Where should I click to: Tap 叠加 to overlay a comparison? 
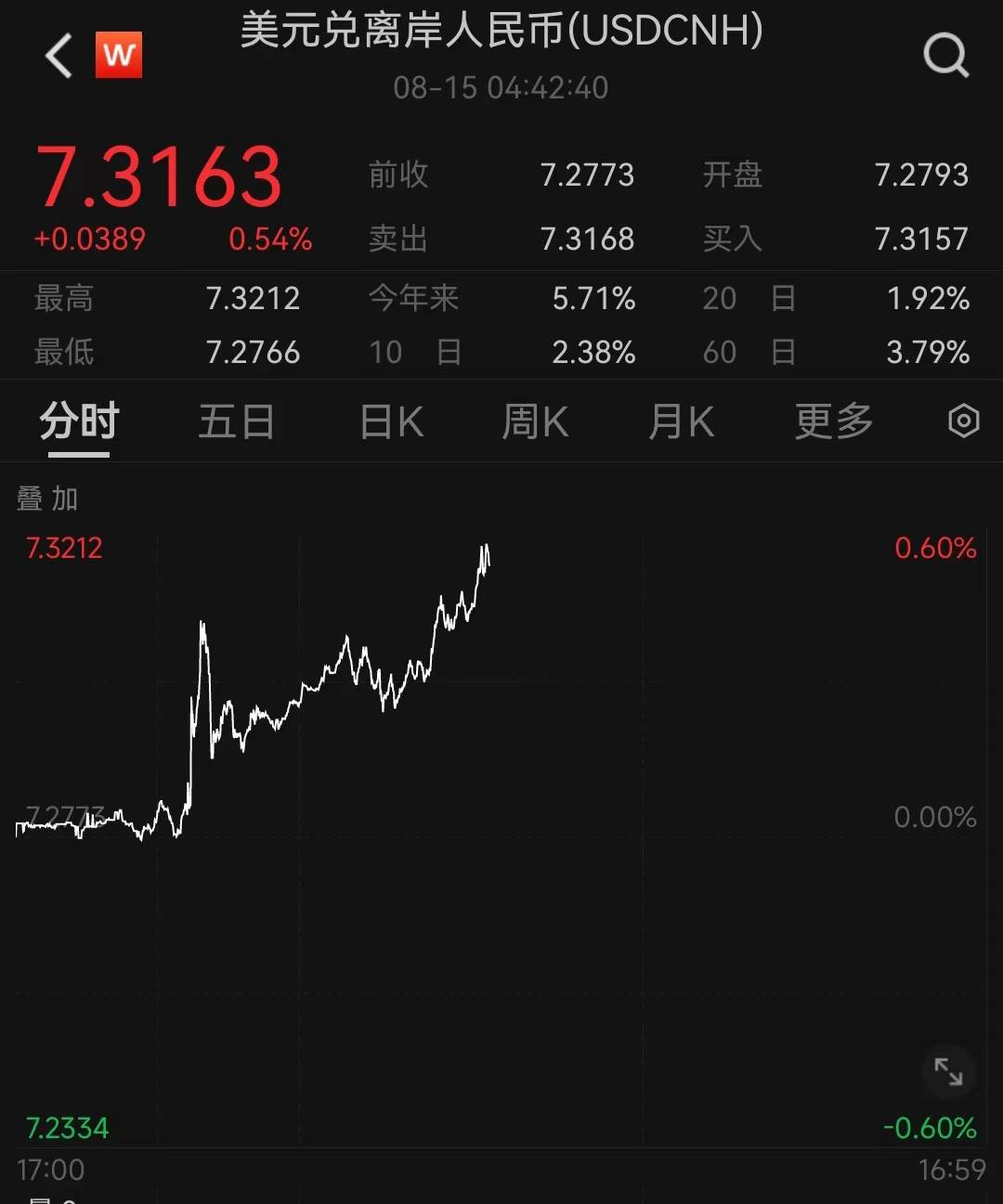coord(47,499)
